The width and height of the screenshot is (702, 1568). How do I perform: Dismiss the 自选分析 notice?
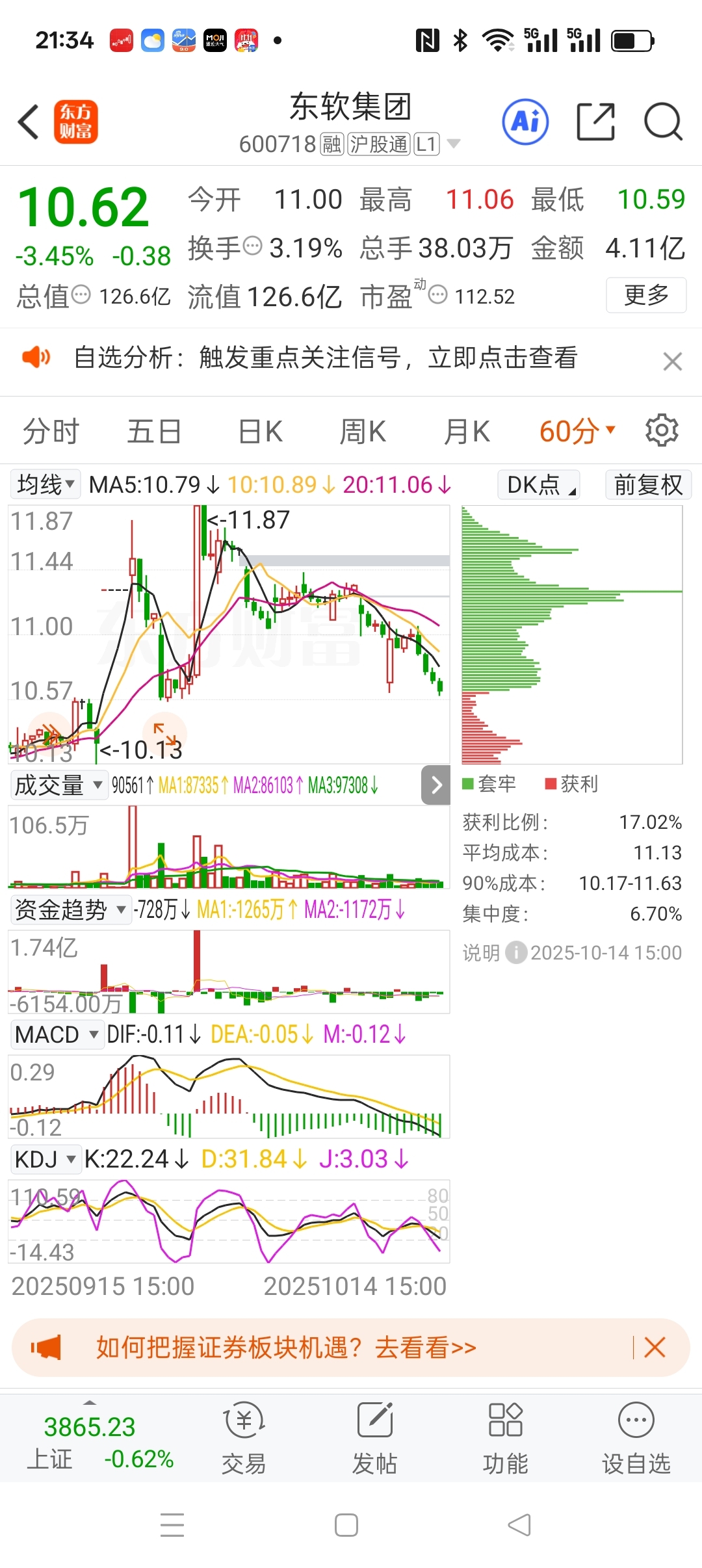(x=672, y=361)
